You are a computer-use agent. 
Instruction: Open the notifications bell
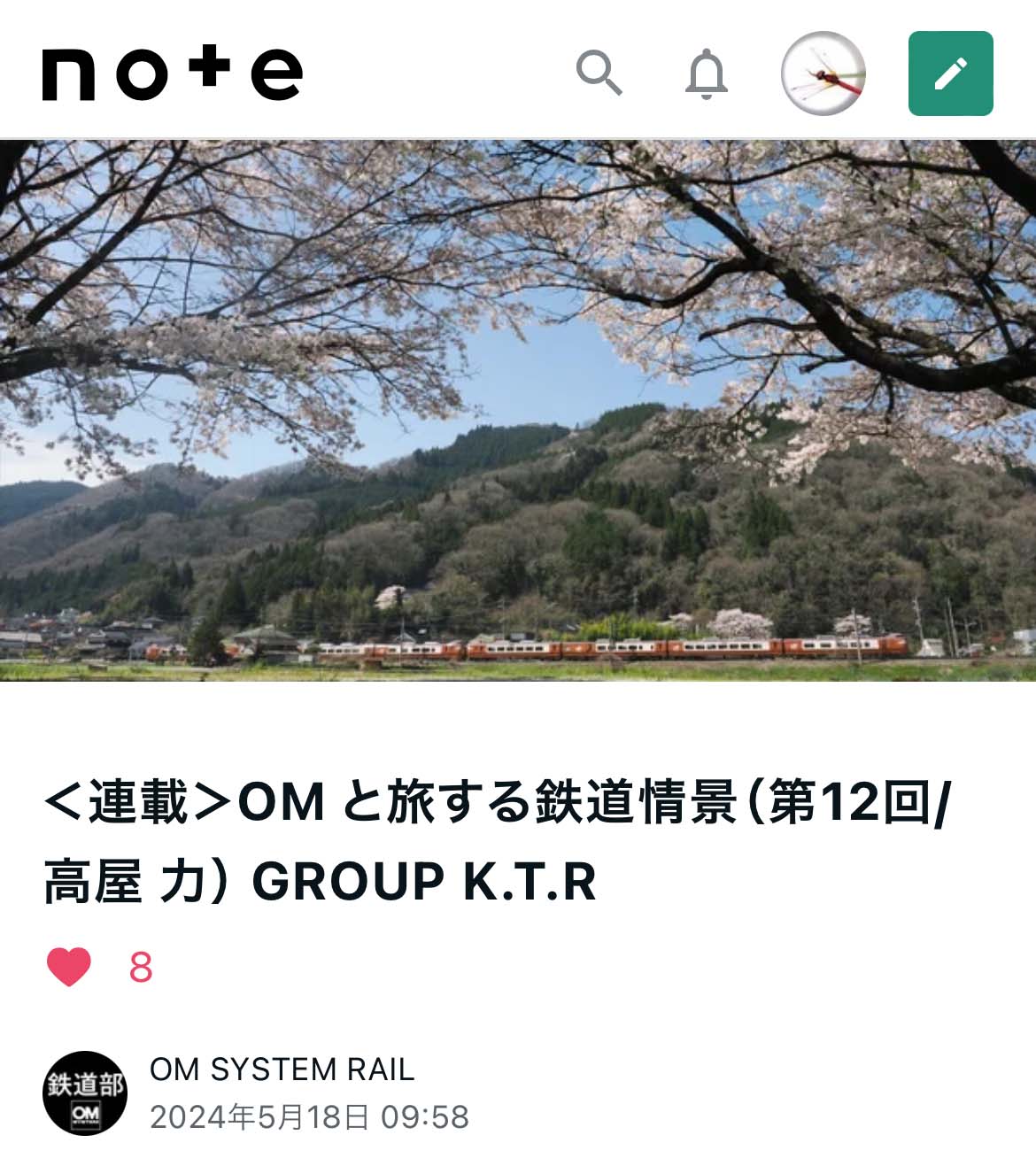point(707,73)
